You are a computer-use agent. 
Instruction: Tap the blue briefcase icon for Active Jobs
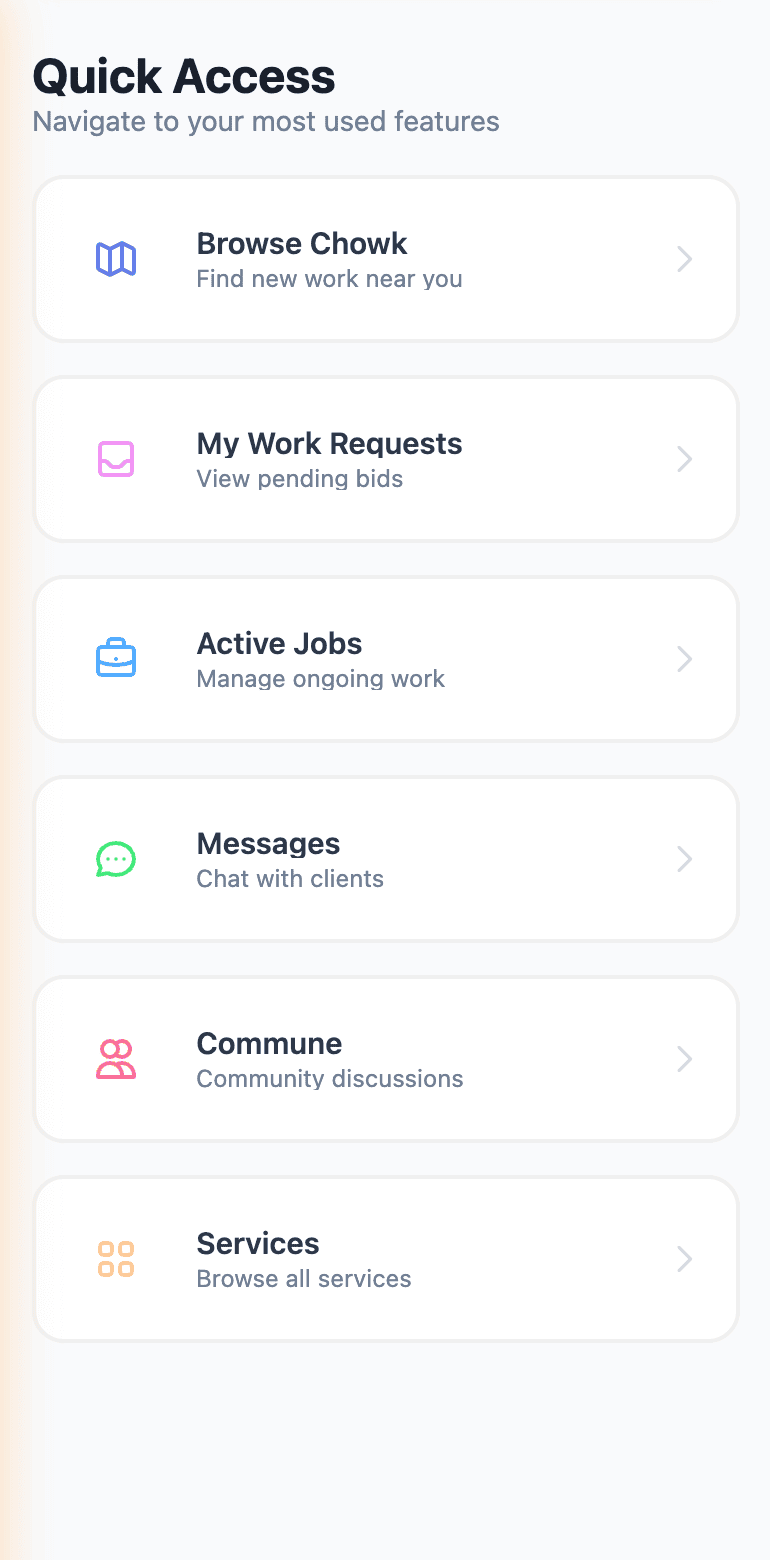point(116,658)
